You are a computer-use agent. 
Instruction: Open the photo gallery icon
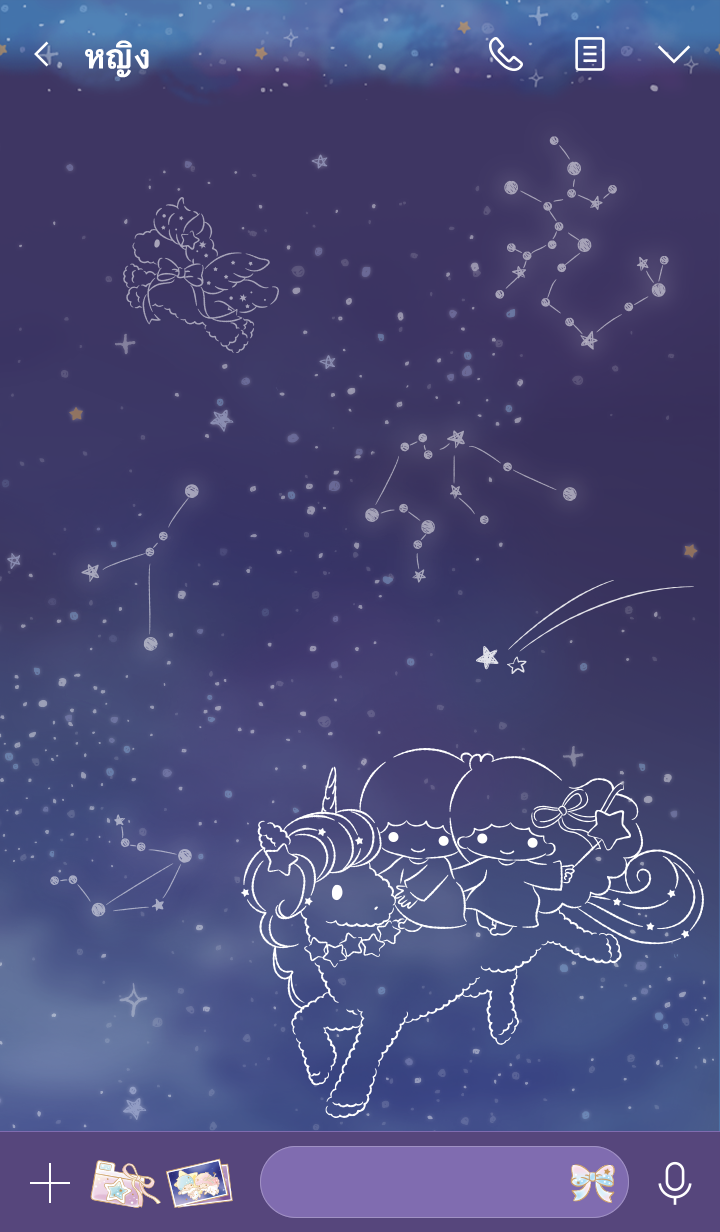coord(199,1183)
